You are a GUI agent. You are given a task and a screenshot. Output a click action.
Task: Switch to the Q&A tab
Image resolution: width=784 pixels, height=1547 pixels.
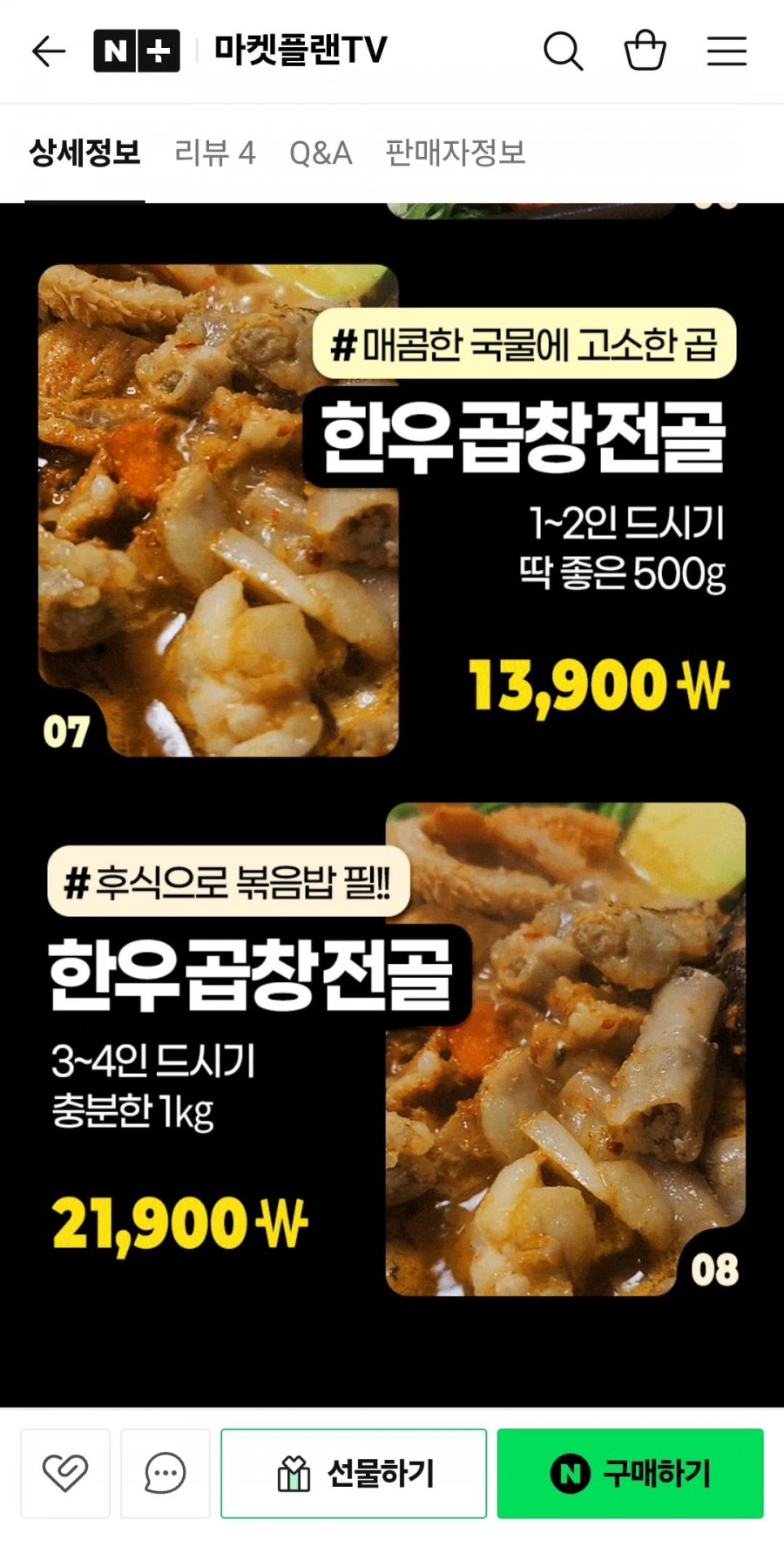coord(321,153)
